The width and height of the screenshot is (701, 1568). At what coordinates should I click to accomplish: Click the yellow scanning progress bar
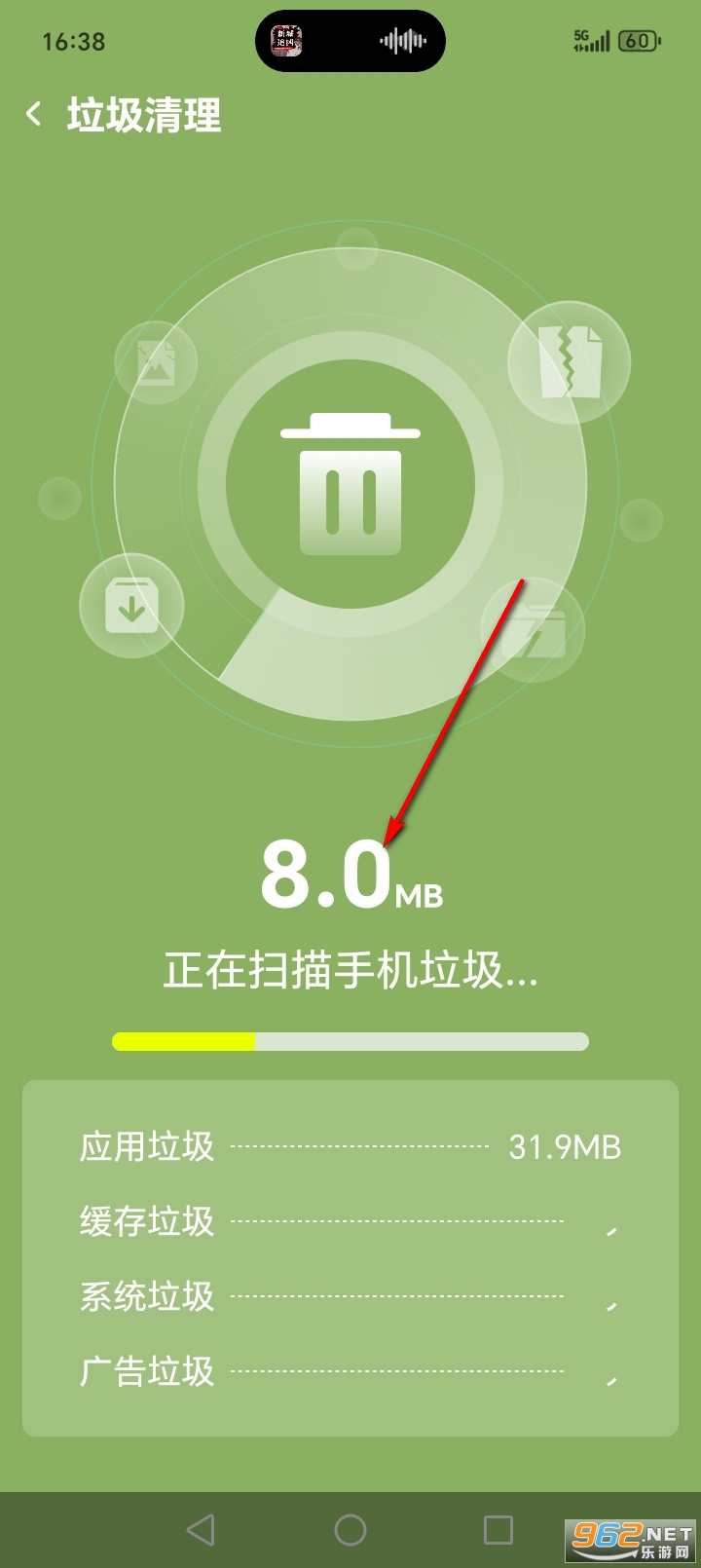coord(185,1041)
